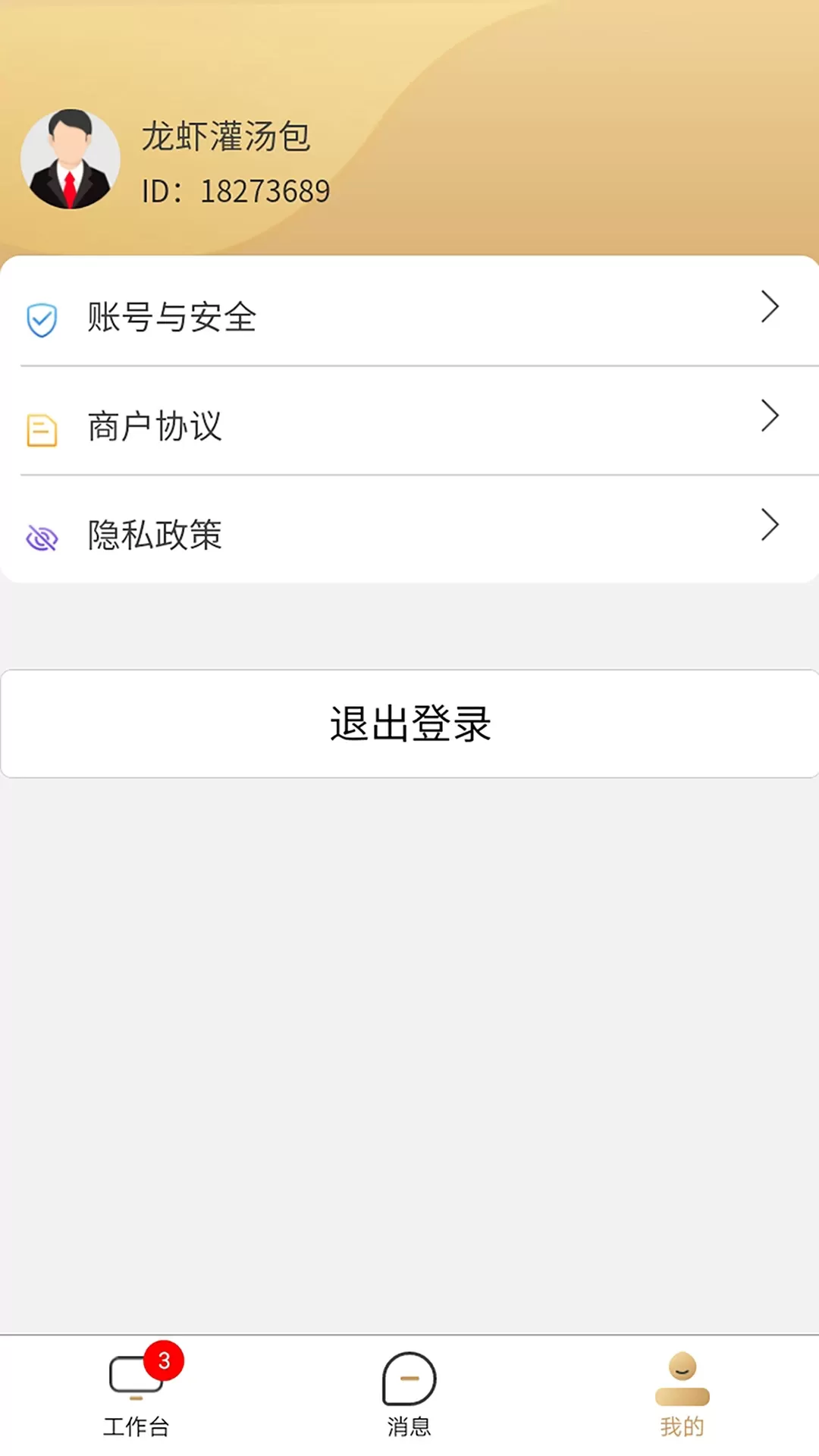Screen dimensions: 819x1456
Task: Switch to the 工作台 tab
Action: (136, 1395)
